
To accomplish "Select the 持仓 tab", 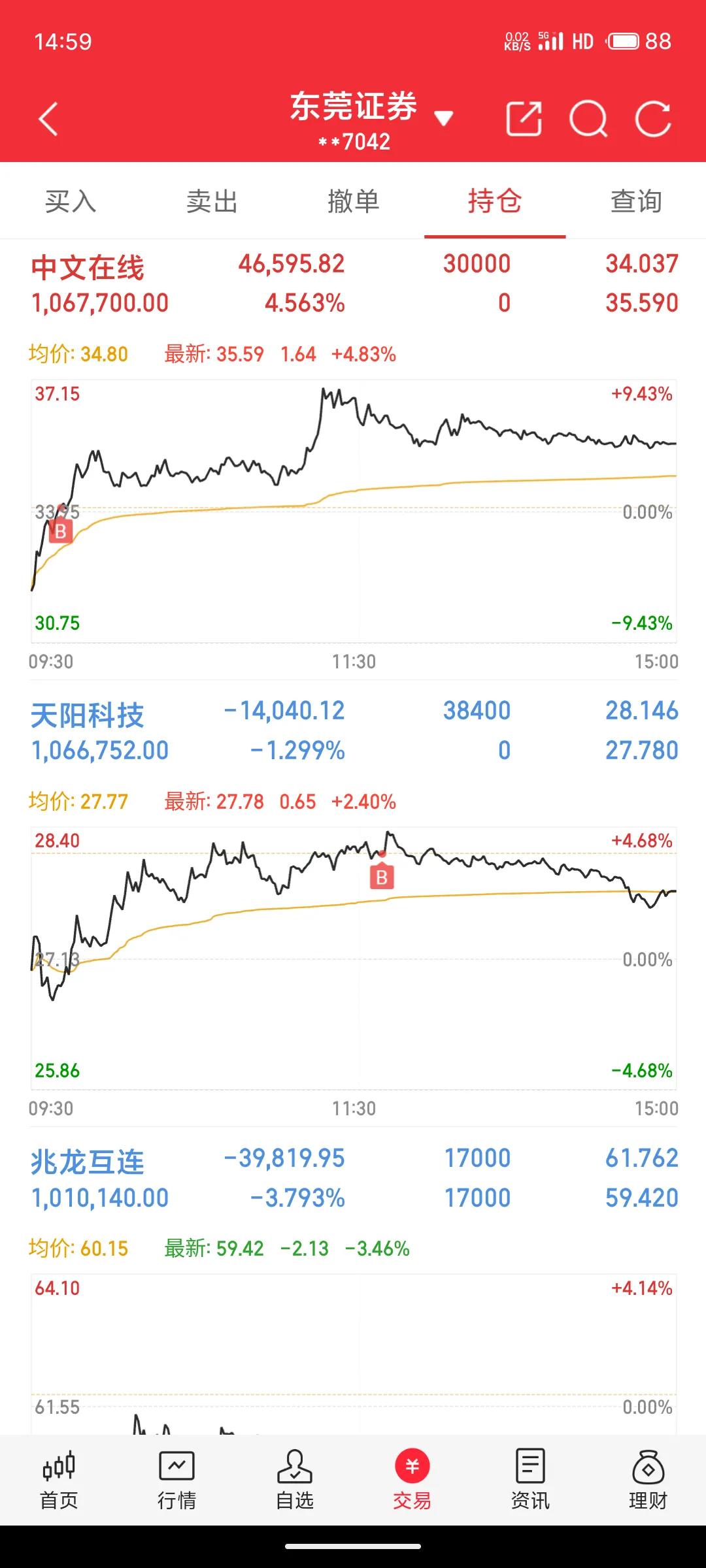I will [495, 201].
